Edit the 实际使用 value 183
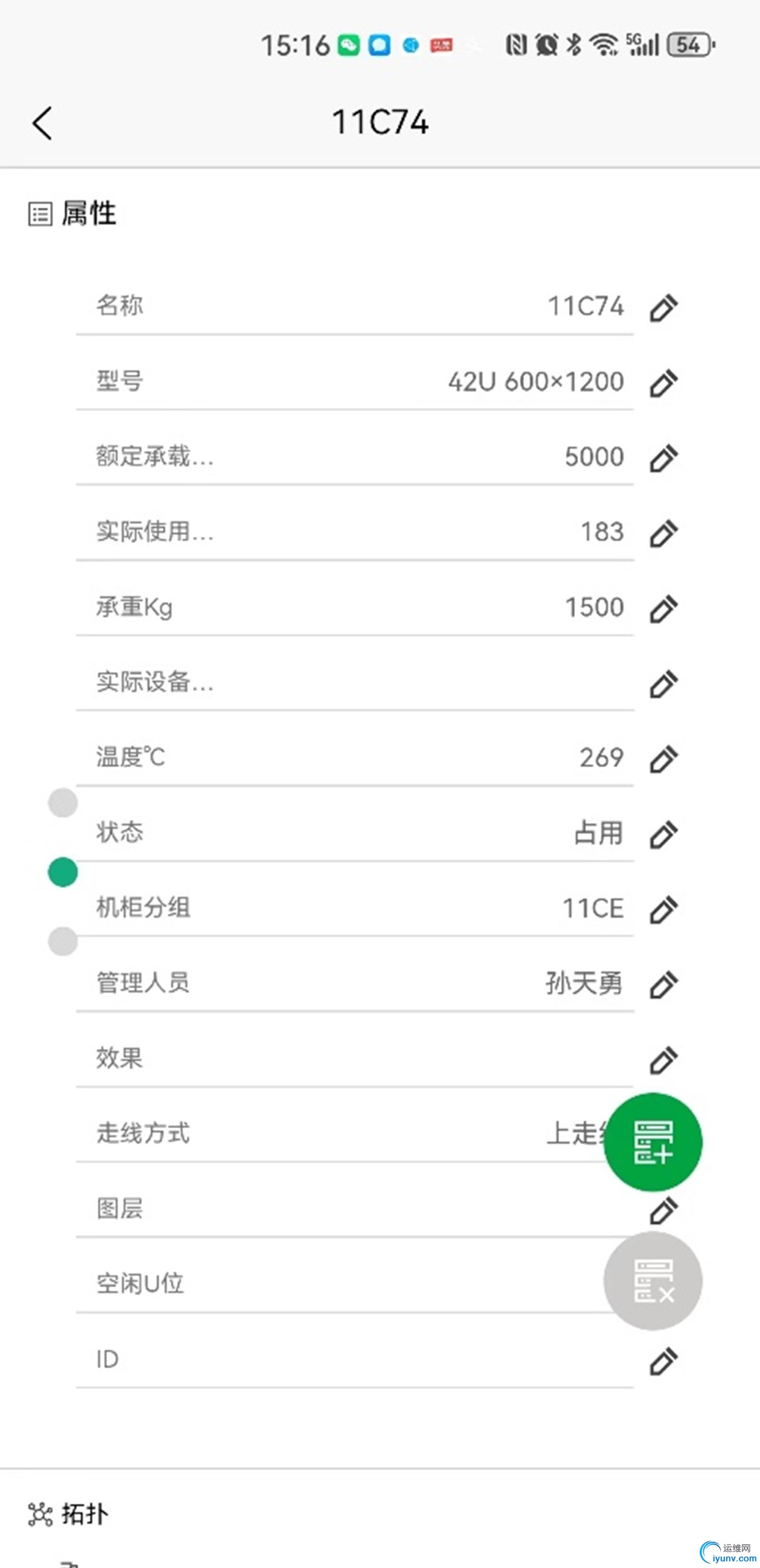Image resolution: width=760 pixels, height=1568 pixels. [663, 533]
